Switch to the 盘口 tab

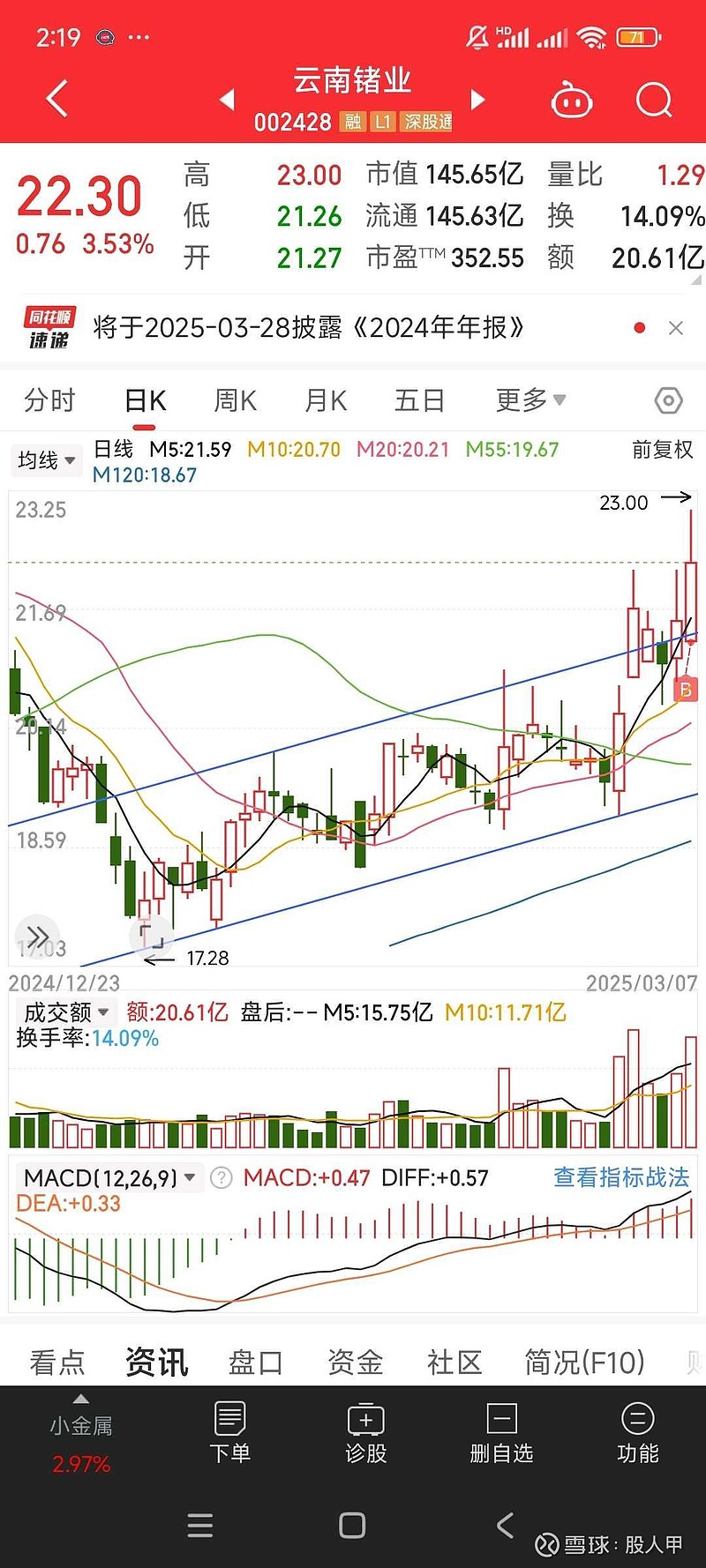(255, 1363)
